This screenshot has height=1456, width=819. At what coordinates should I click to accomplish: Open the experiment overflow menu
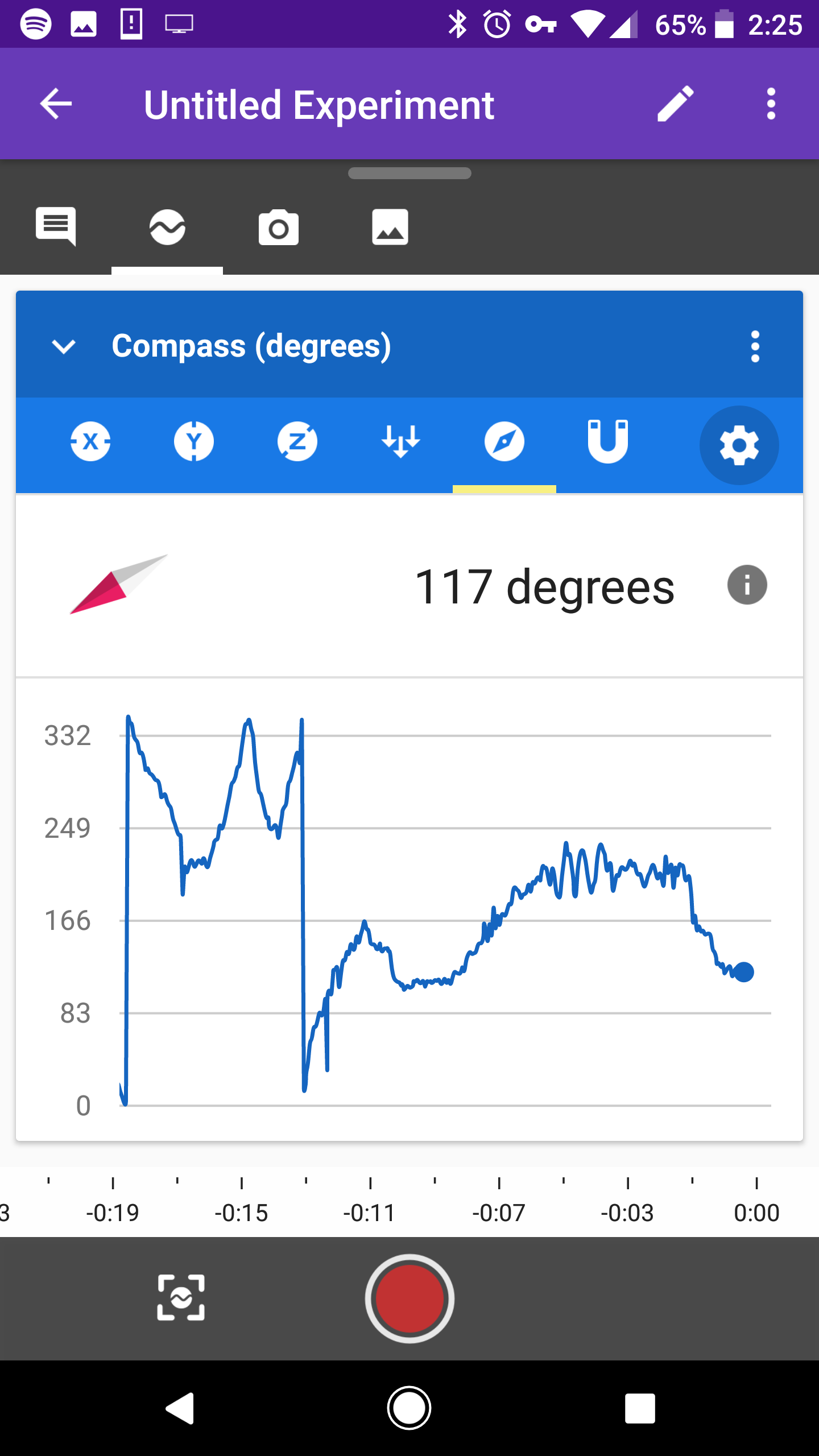[771, 104]
